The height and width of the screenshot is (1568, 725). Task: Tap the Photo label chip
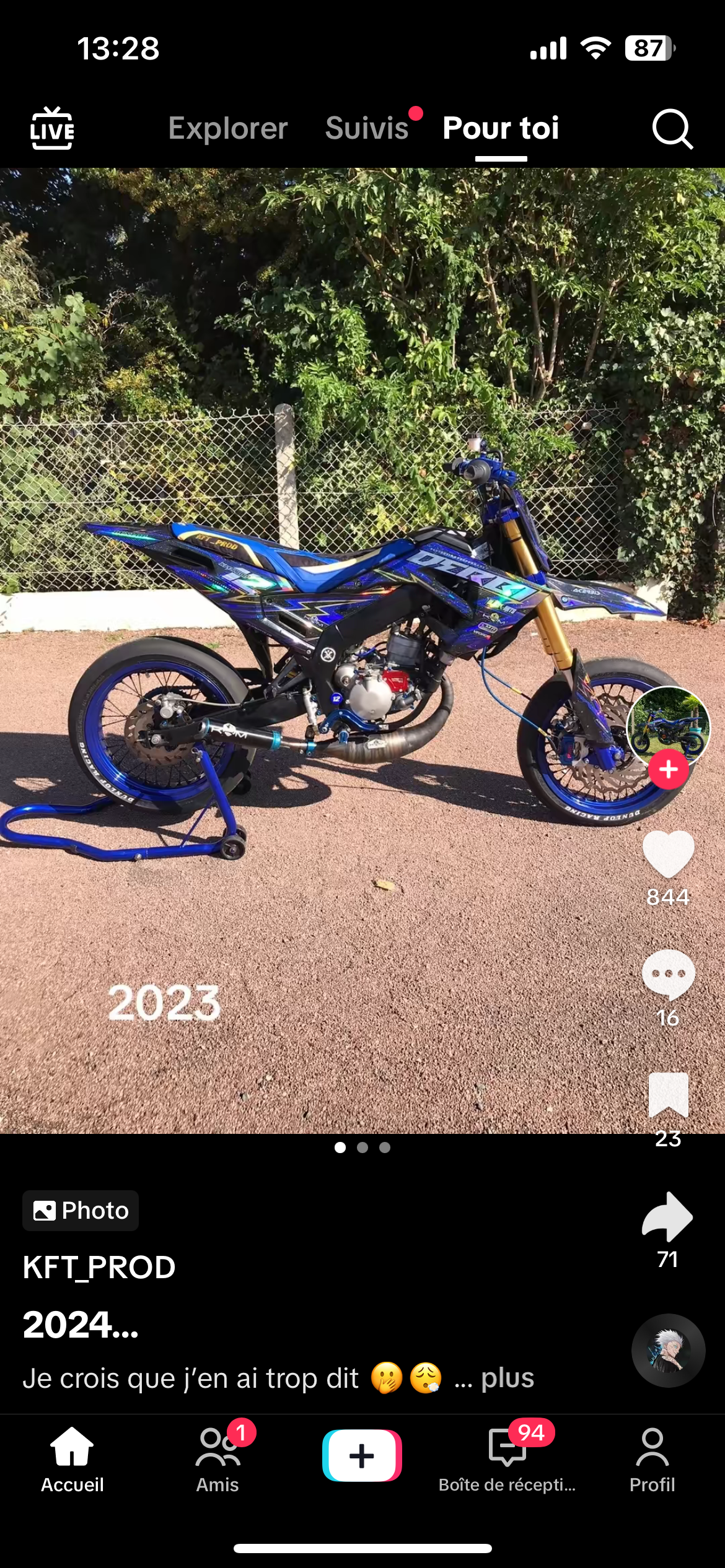click(x=81, y=1211)
